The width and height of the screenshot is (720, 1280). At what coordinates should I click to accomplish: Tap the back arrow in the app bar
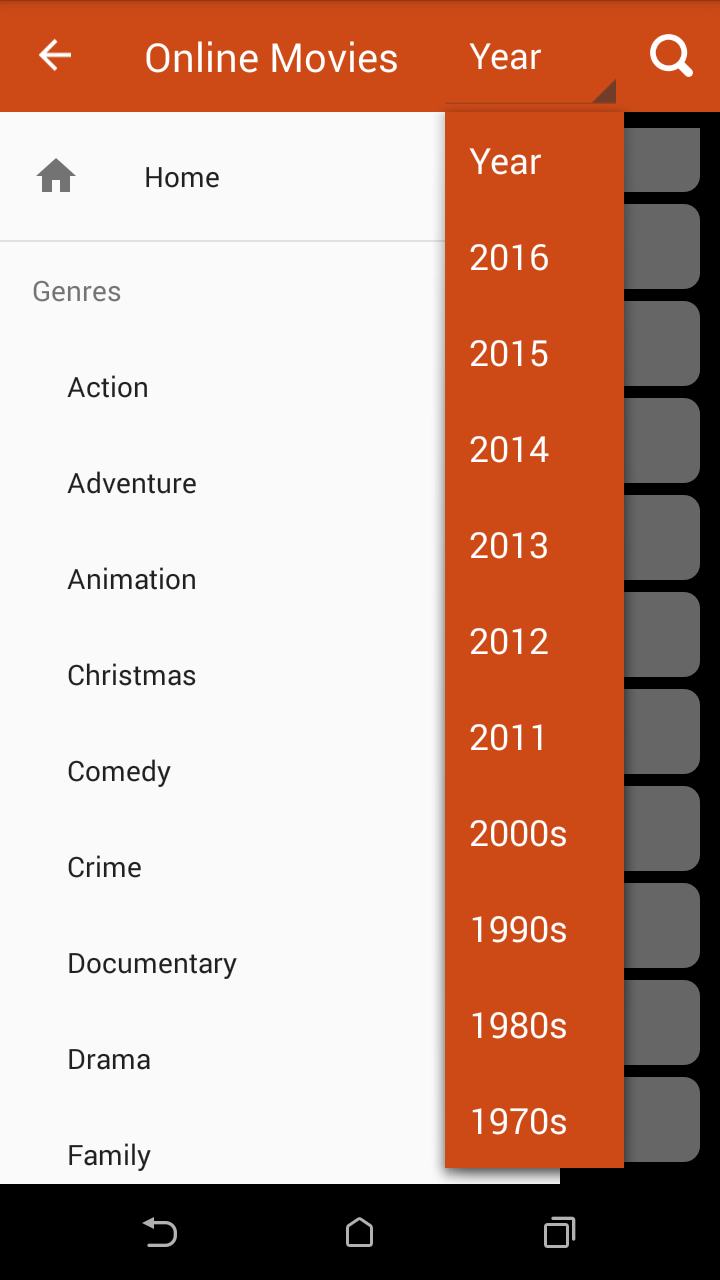point(55,56)
